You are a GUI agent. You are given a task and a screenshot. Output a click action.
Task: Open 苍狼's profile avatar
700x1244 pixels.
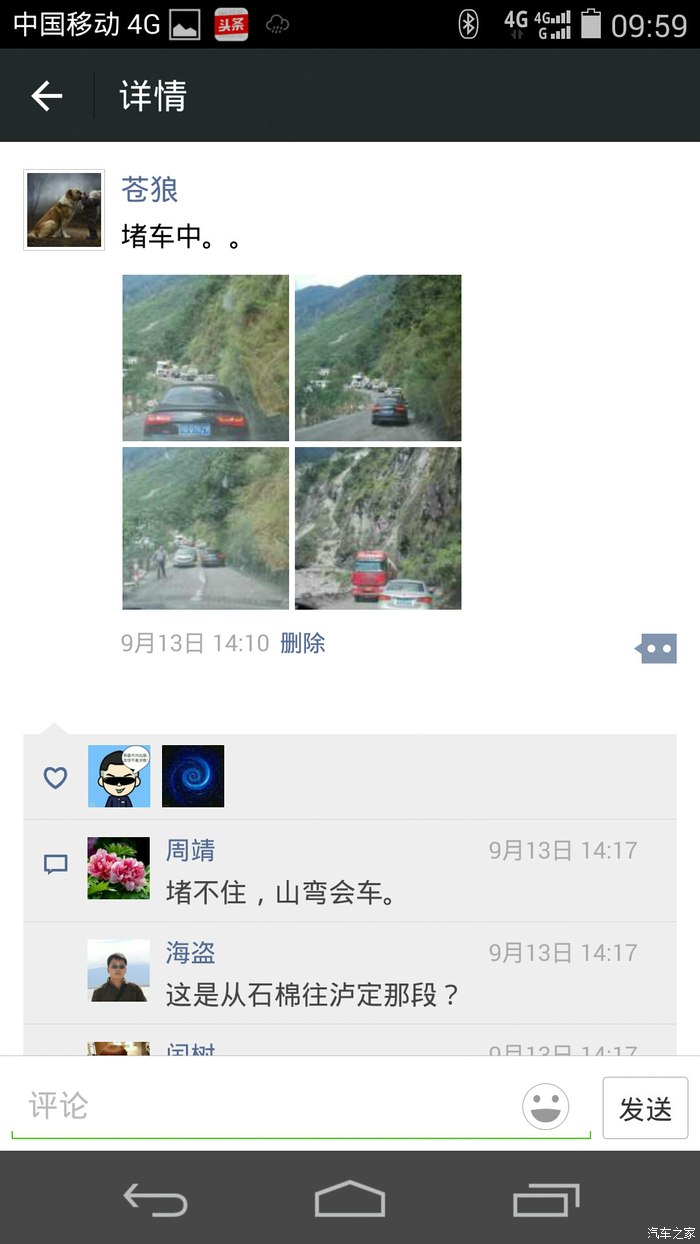[x=64, y=209]
